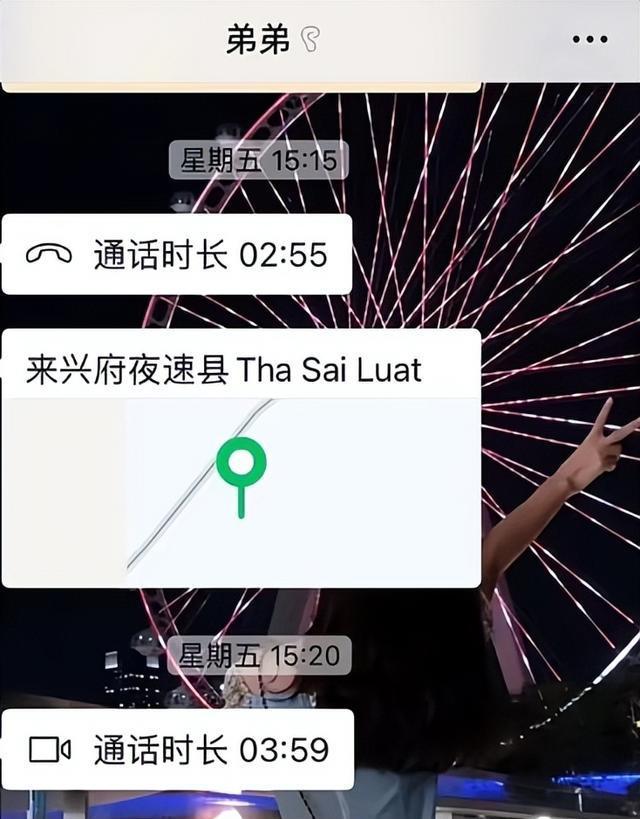This screenshot has height=819, width=640.
Task: Open the three-dot chat info menu
Action: pos(590,40)
